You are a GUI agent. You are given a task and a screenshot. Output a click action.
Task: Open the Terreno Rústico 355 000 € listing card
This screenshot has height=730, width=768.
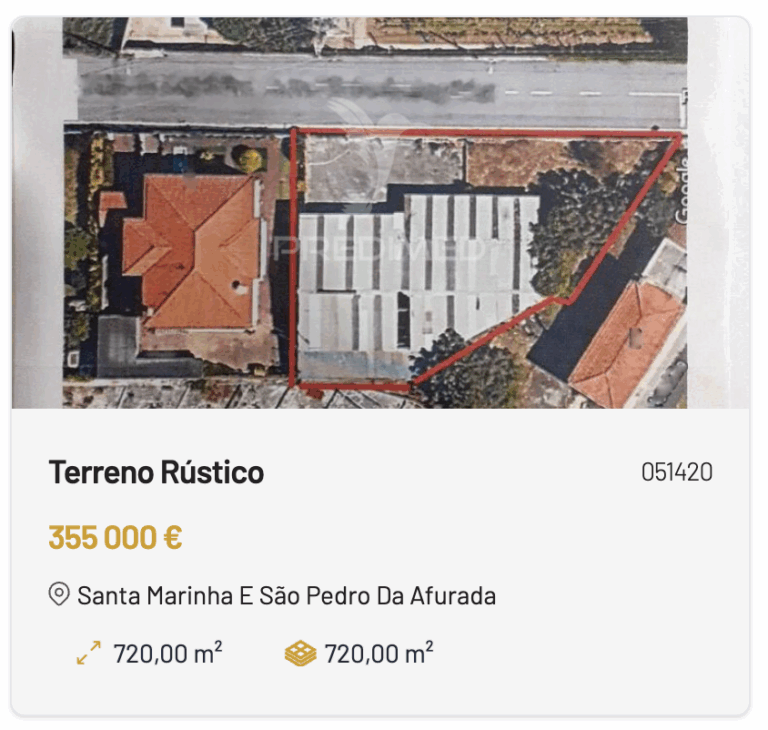380,366
